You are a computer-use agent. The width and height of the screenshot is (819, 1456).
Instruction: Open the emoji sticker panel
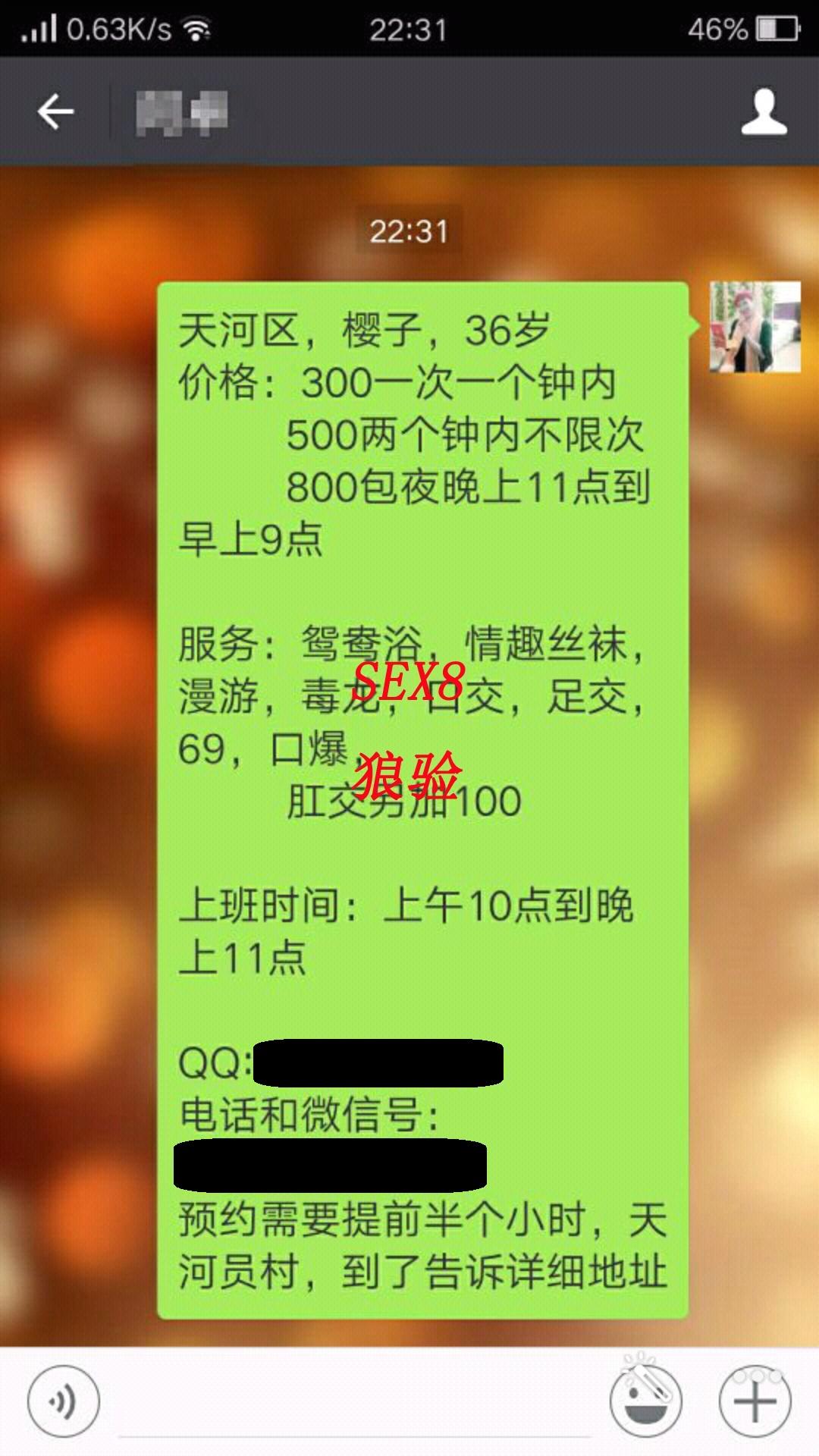645,1401
